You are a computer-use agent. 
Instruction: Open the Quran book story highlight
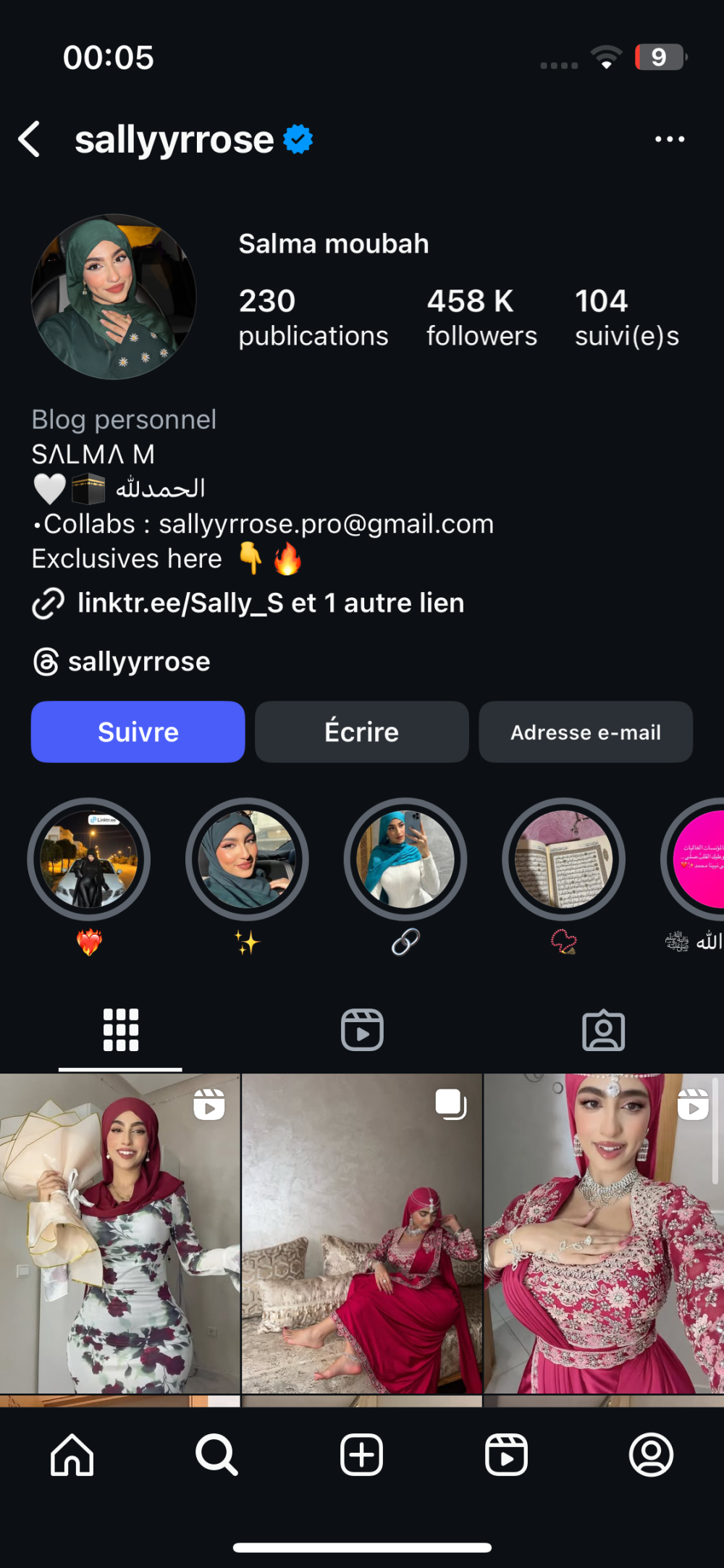click(563, 859)
